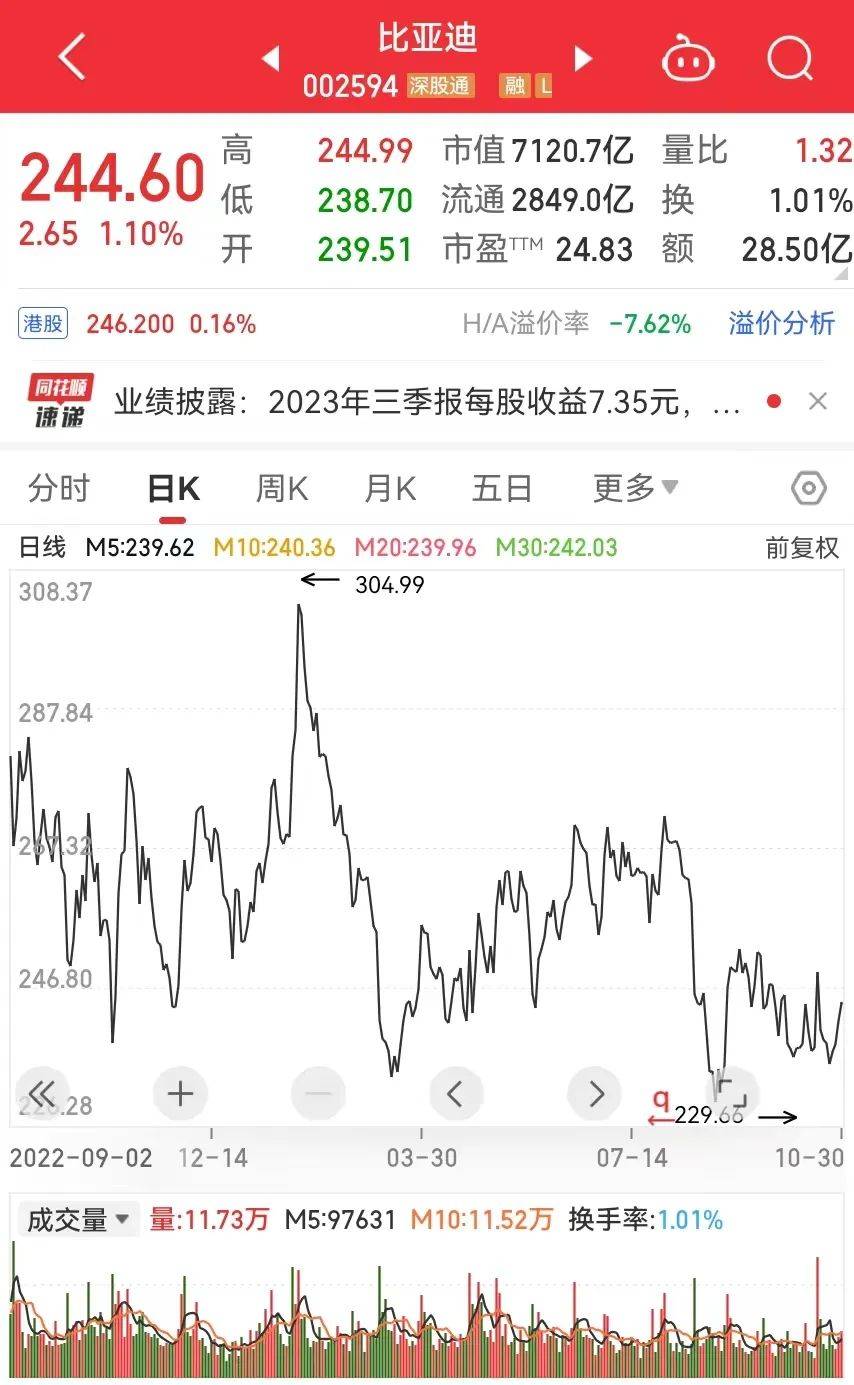Jump the chart to earliest with double-left arrows
Image resolution: width=854 pixels, height=1385 pixels.
[x=43, y=1094]
